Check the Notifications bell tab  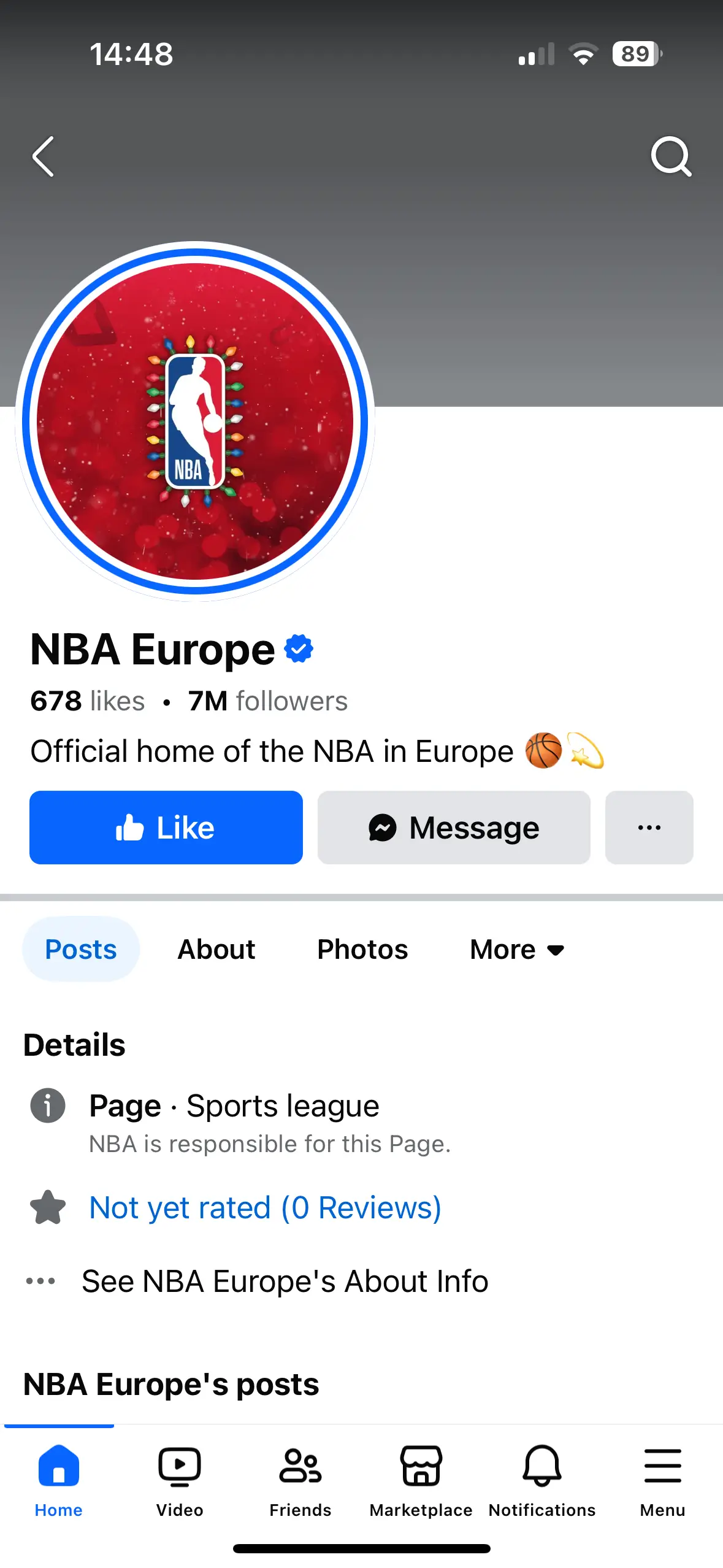(541, 1480)
